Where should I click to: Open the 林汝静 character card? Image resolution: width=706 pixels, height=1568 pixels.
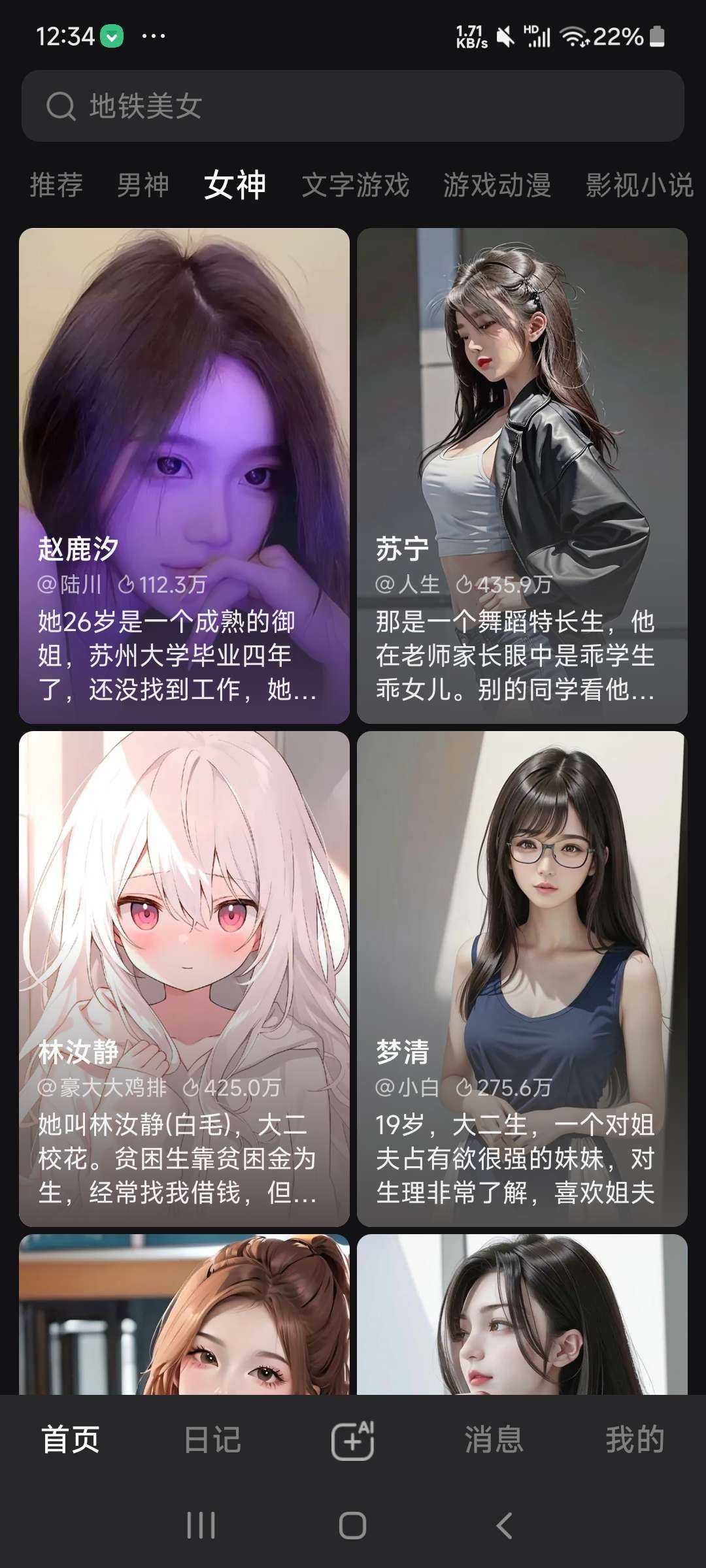click(184, 978)
